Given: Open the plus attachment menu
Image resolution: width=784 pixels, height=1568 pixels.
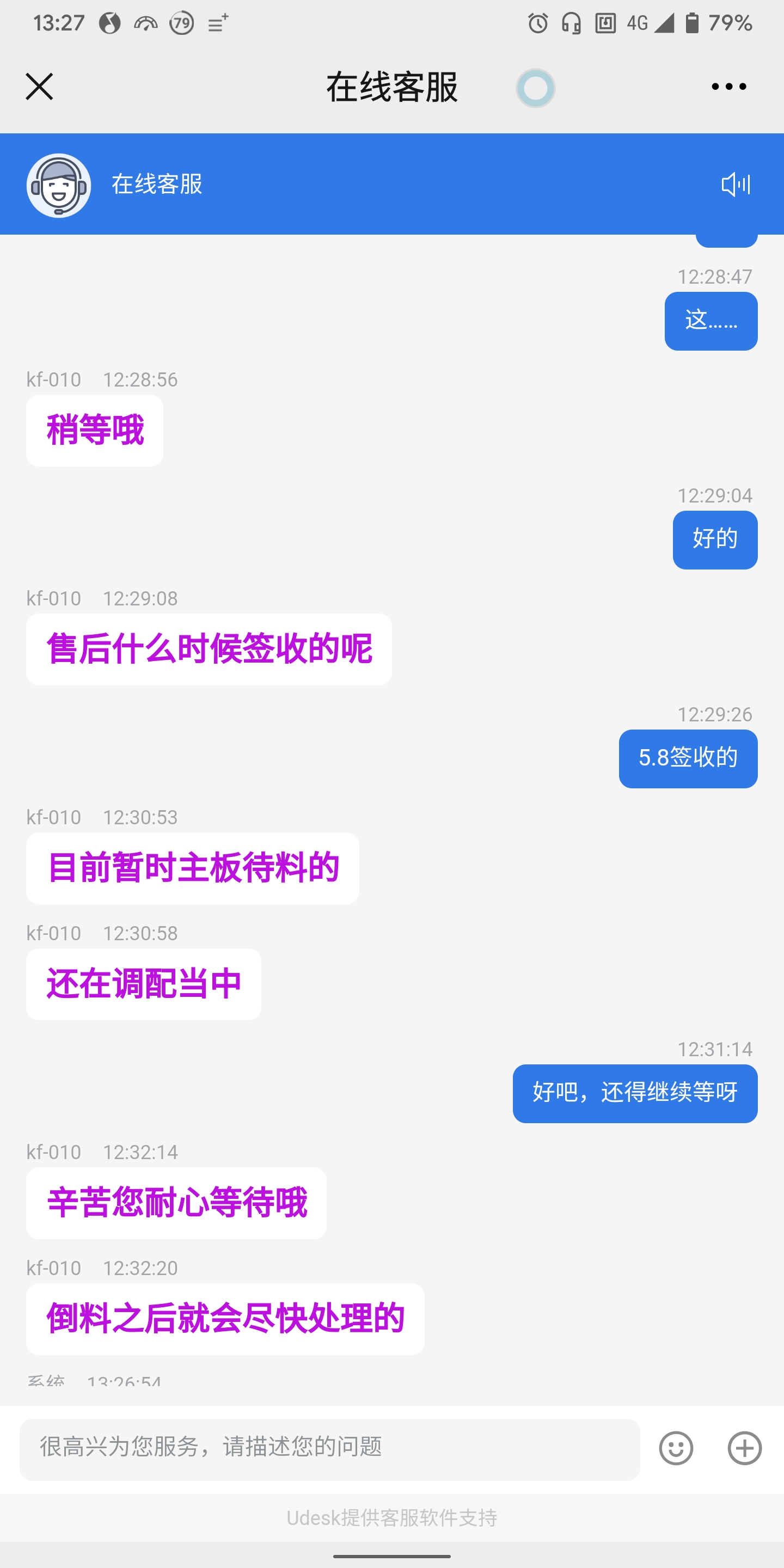Looking at the screenshot, I should pyautogui.click(x=744, y=1448).
